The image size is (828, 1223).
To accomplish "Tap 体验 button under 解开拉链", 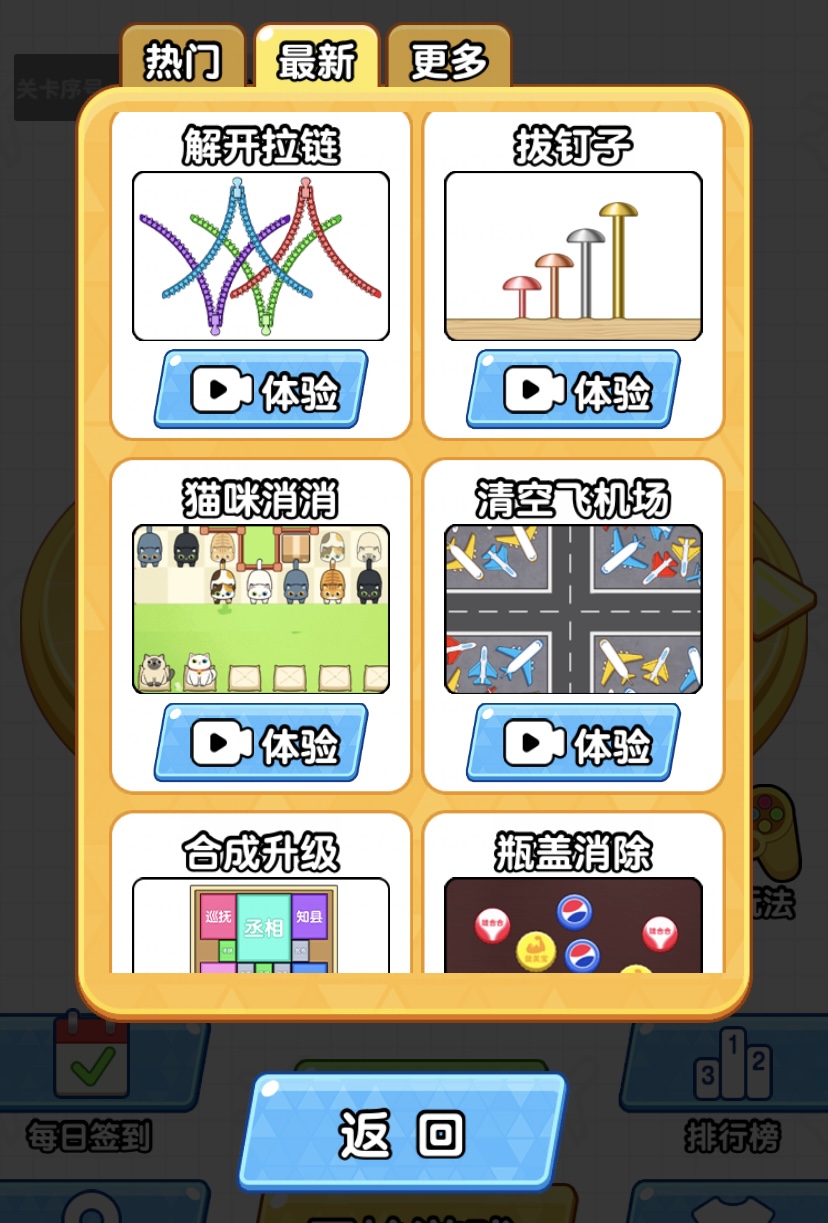I will (x=261, y=390).
